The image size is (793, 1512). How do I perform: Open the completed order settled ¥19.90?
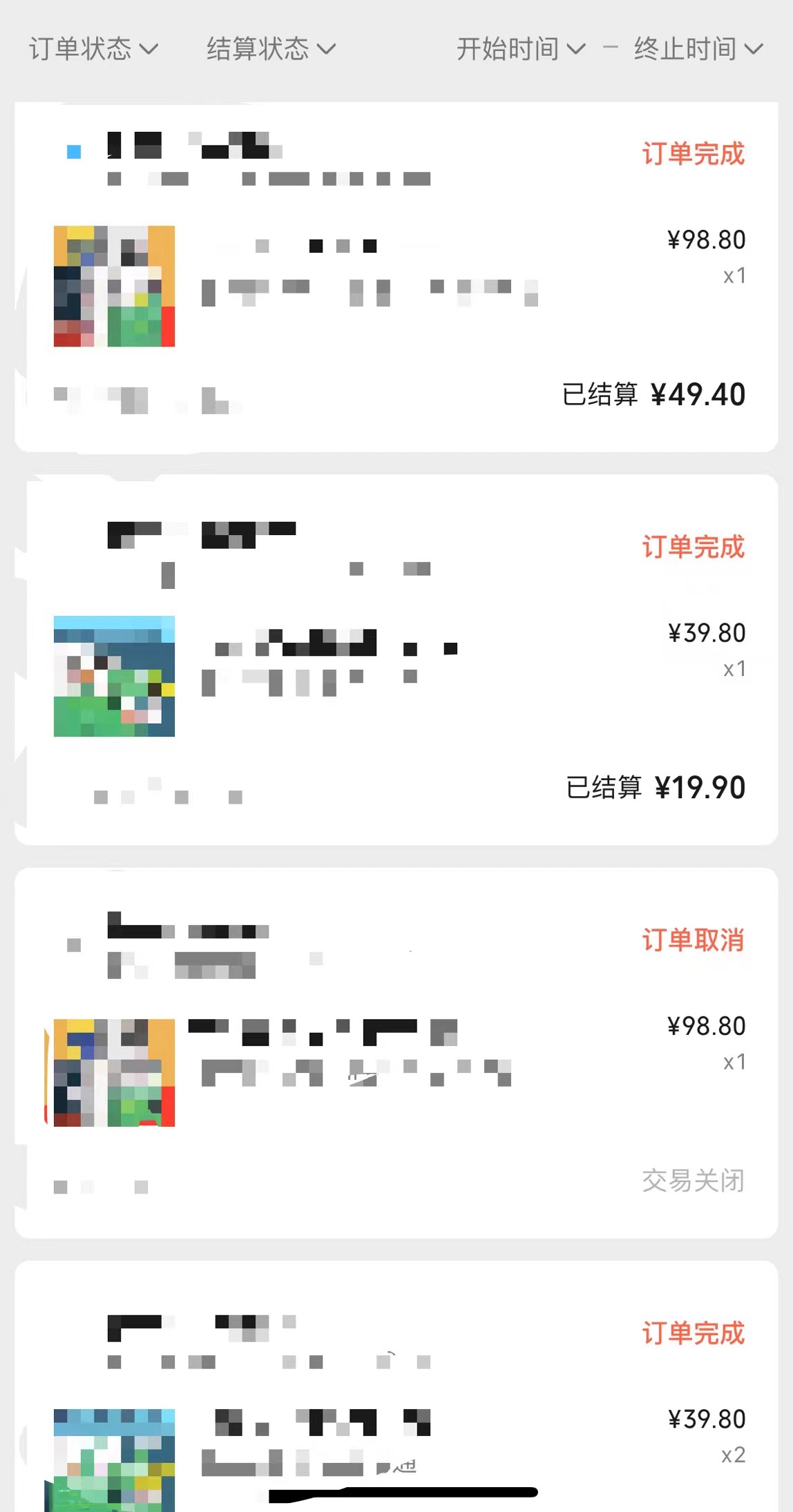coord(396,660)
